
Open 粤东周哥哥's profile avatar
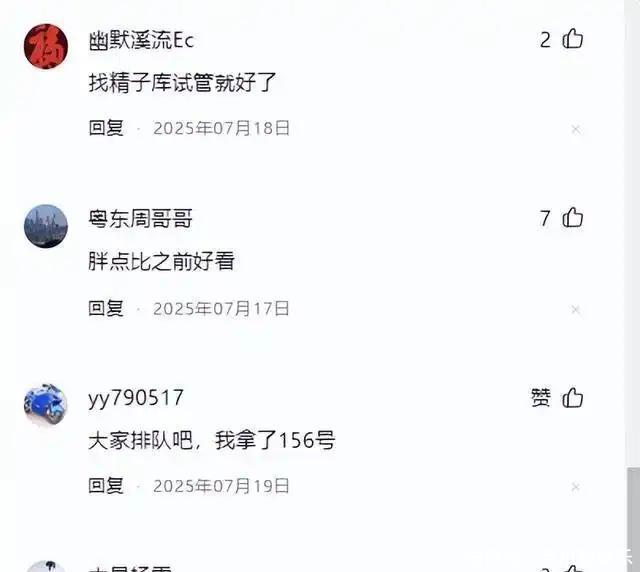tap(45, 225)
